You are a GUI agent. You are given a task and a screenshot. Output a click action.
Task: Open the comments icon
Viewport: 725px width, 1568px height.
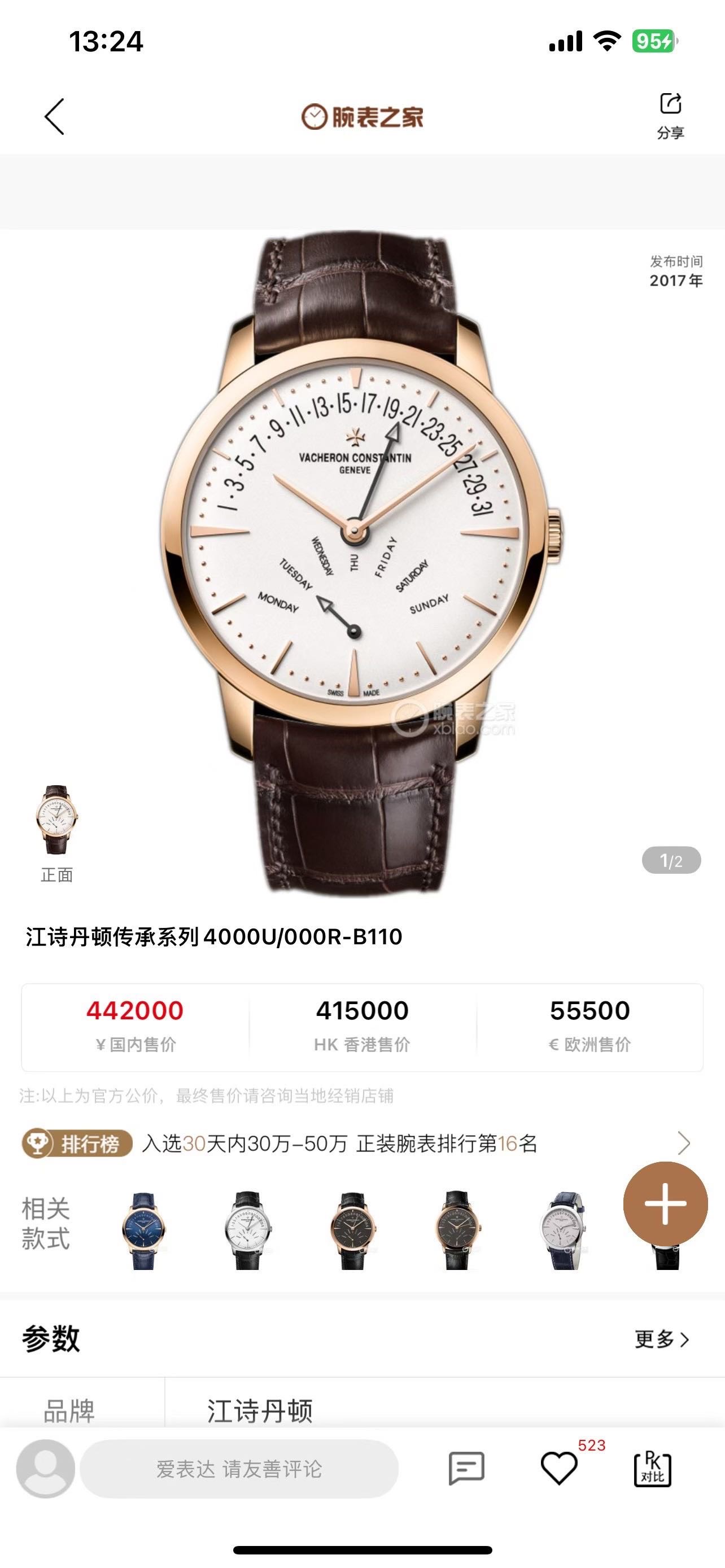pyautogui.click(x=466, y=1468)
